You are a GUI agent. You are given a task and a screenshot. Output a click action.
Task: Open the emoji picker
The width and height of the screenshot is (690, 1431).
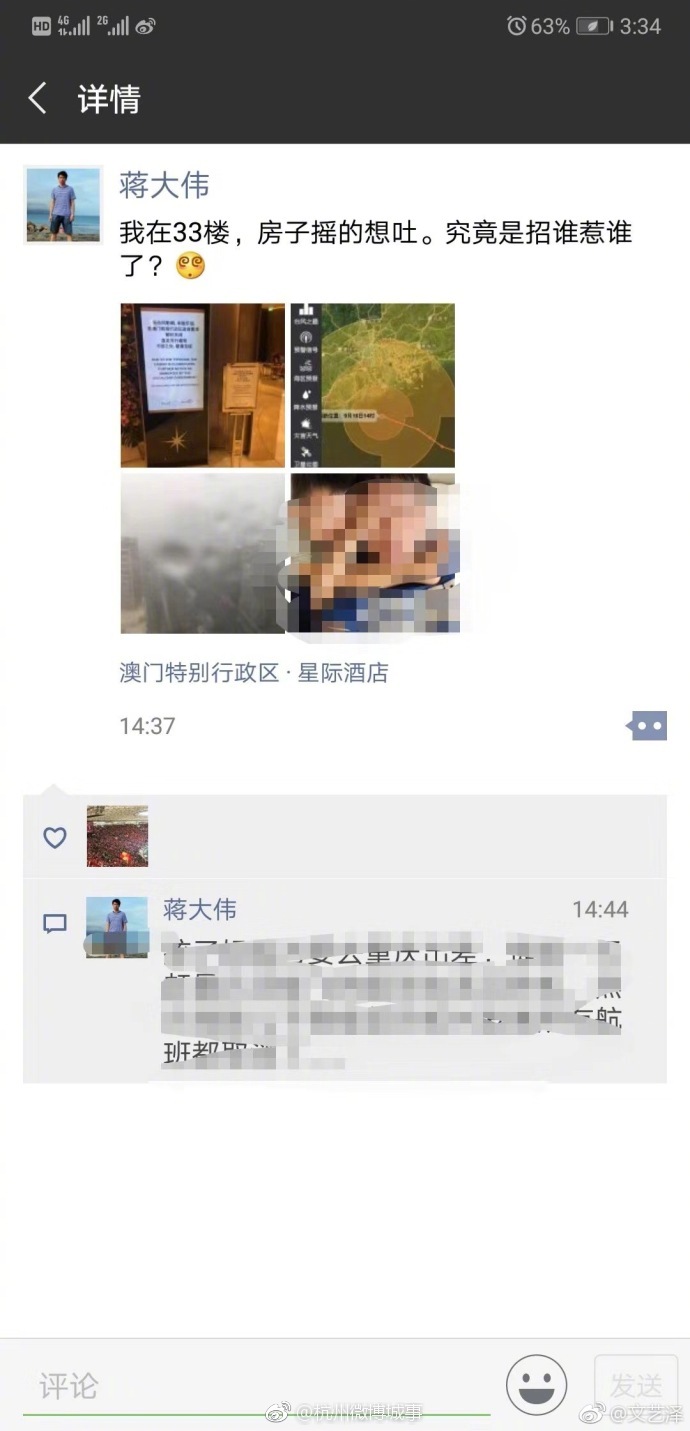pos(536,1385)
